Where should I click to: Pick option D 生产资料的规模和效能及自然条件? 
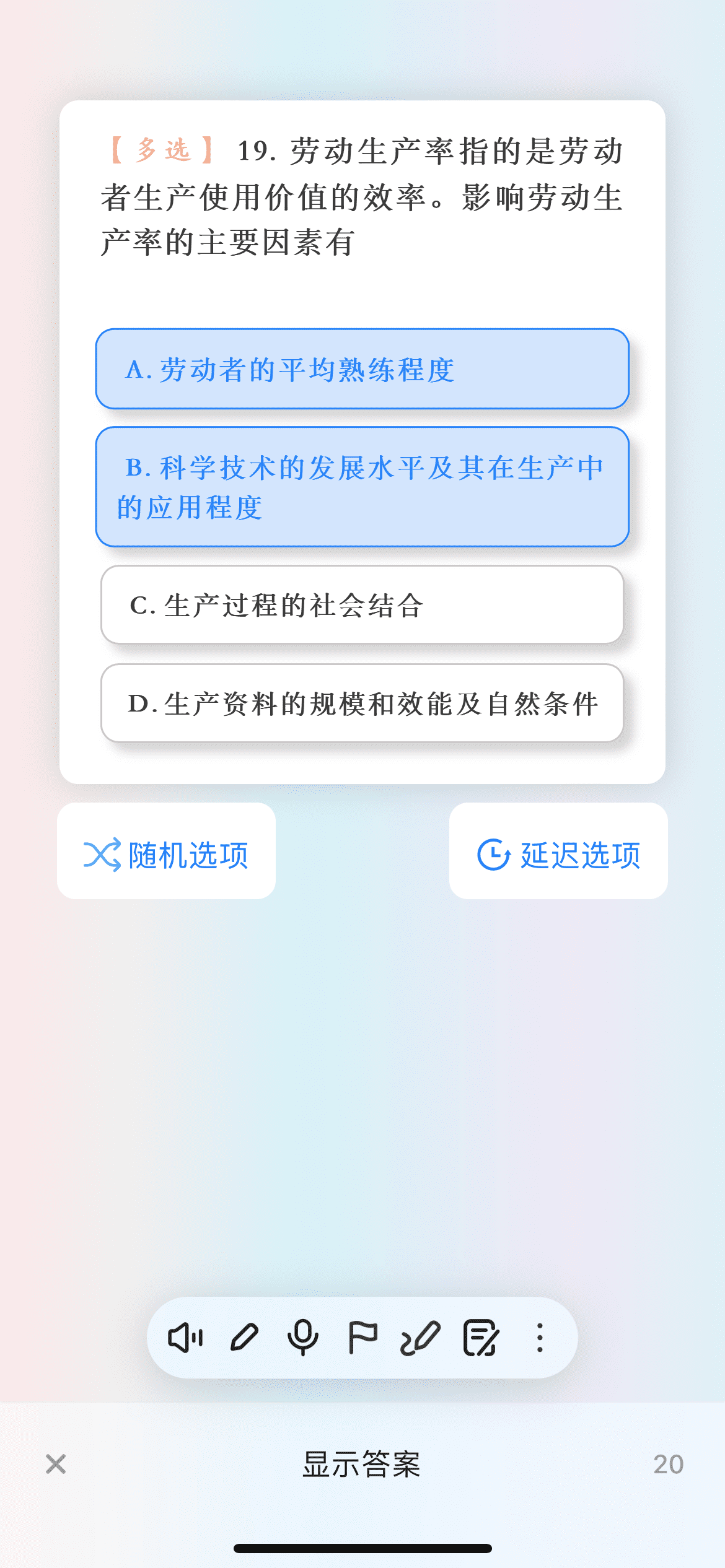362,703
